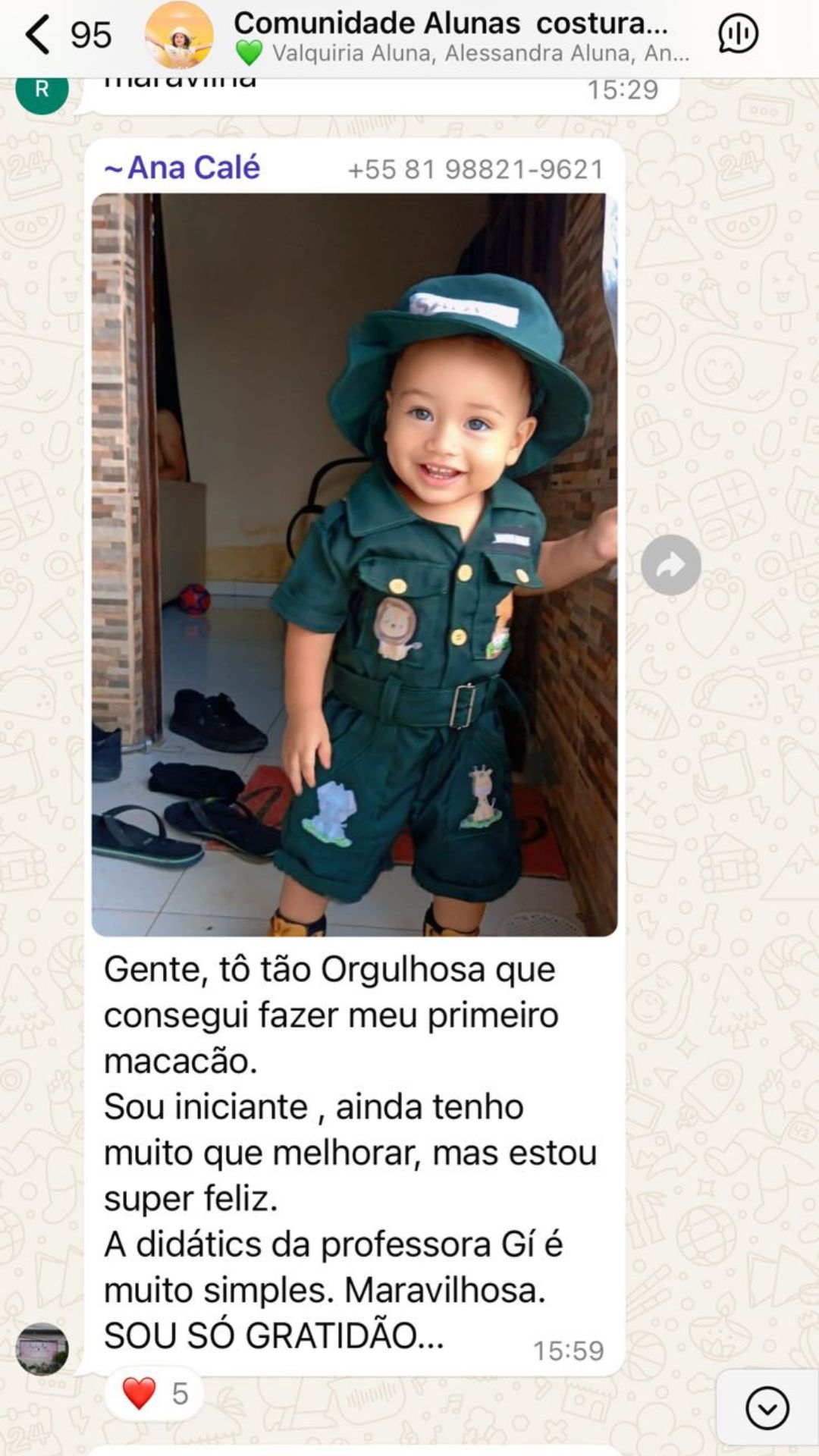Viewport: 819px width, 1456px height.
Task: Jump to the latest messages
Action: [x=767, y=1408]
